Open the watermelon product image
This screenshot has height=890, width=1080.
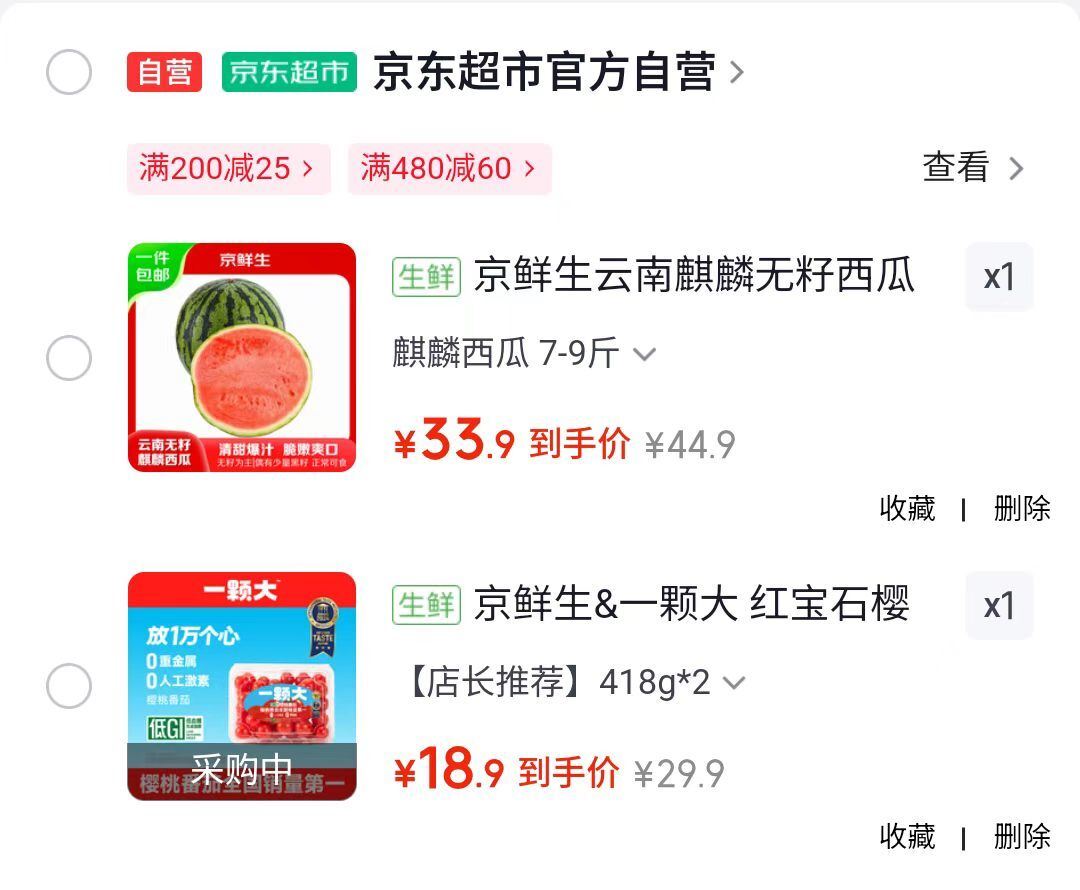click(242, 357)
